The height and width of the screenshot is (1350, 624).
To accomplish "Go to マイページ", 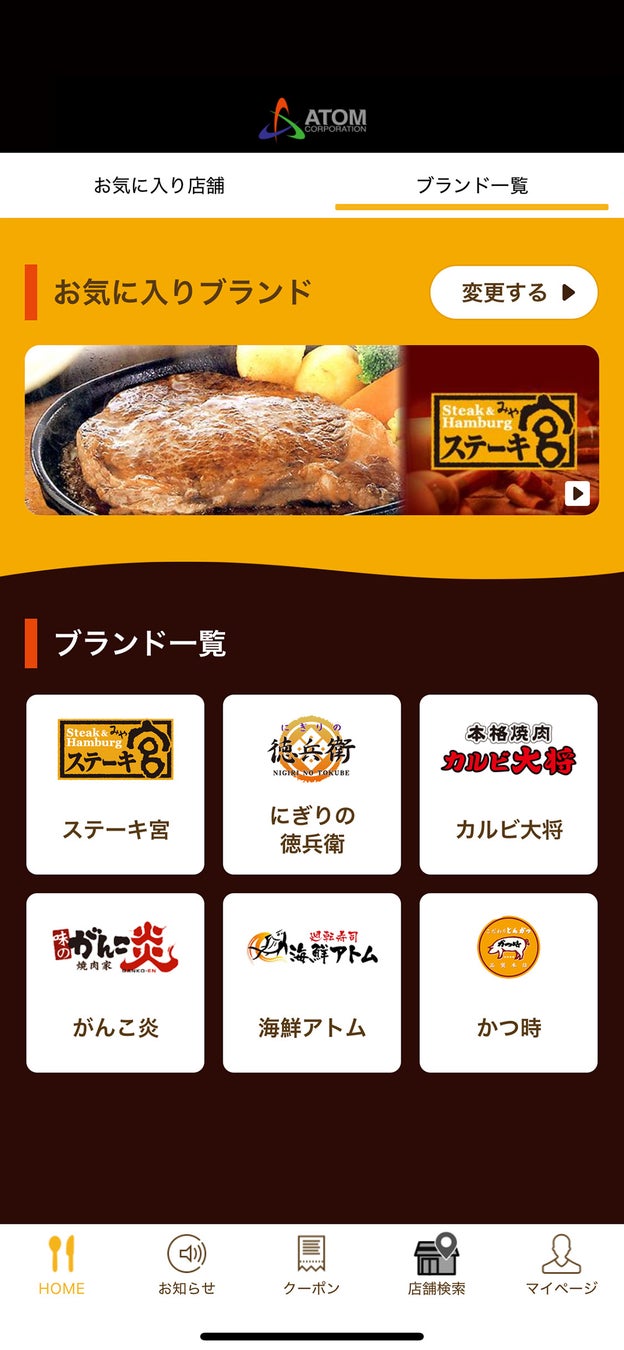I will pyautogui.click(x=561, y=1265).
